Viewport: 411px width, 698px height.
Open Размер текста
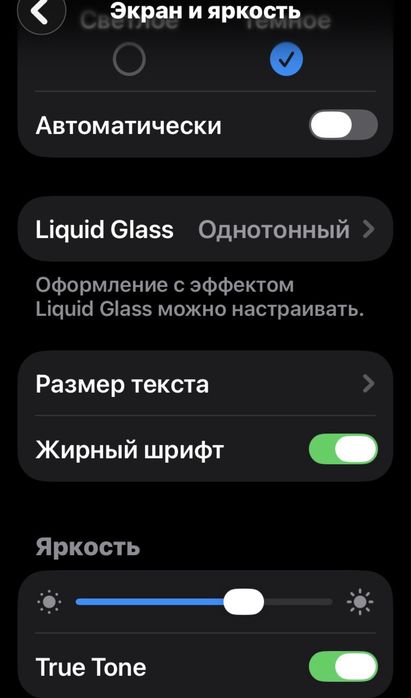205,384
